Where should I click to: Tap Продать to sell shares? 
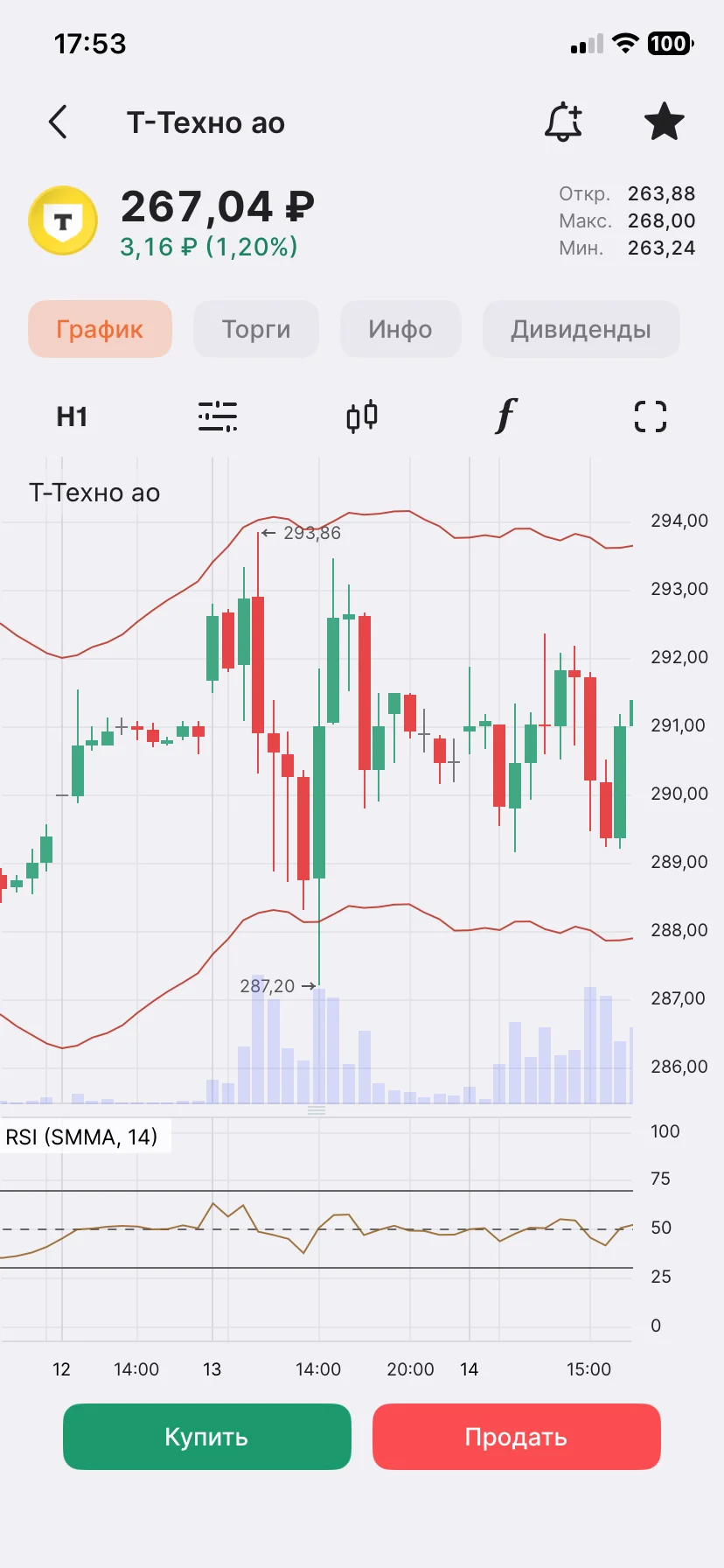tap(517, 1437)
